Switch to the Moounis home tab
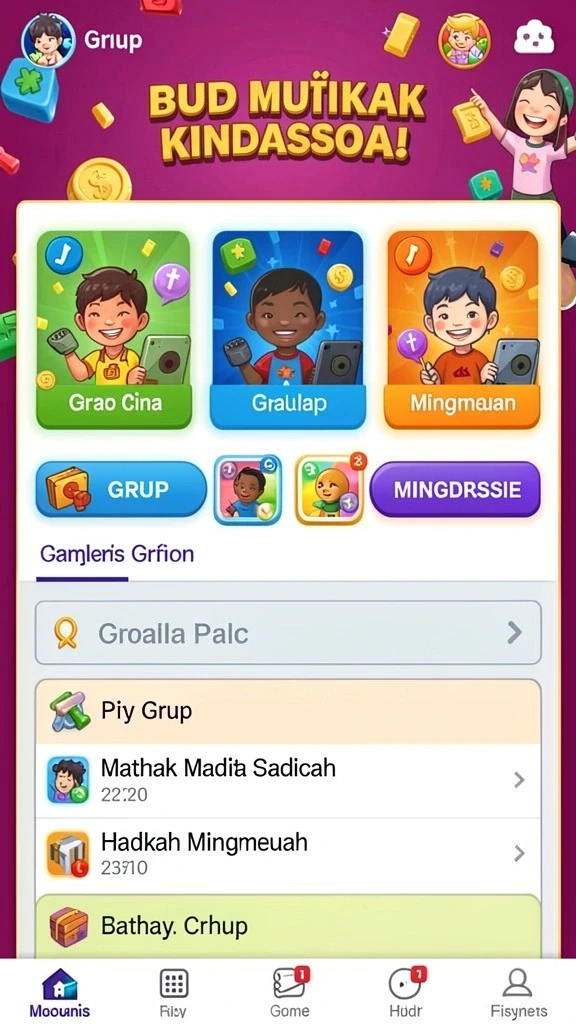Image resolution: width=576 pixels, height=1024 pixels. click(x=59, y=992)
